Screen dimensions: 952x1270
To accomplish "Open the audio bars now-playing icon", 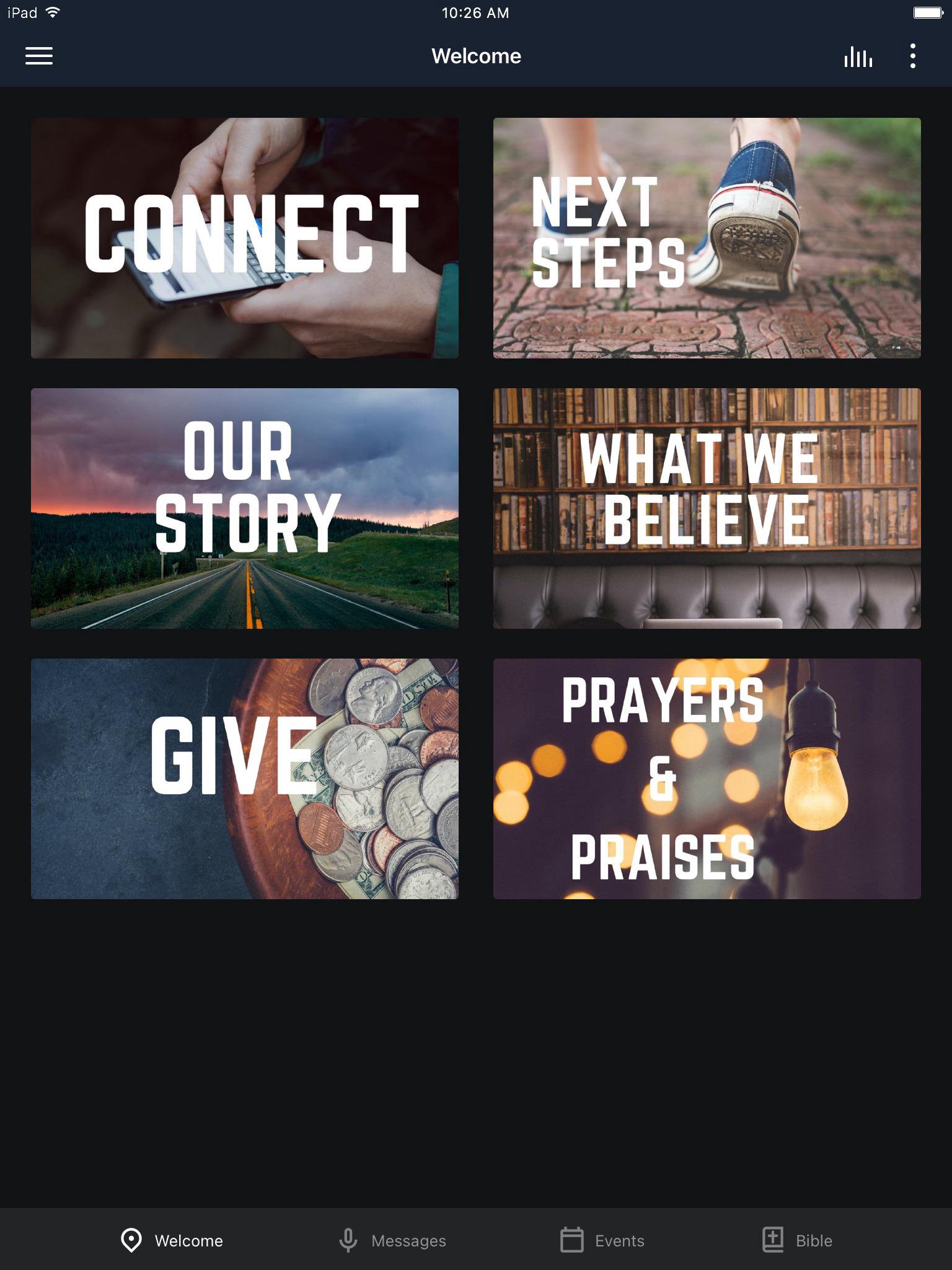I will coord(858,56).
